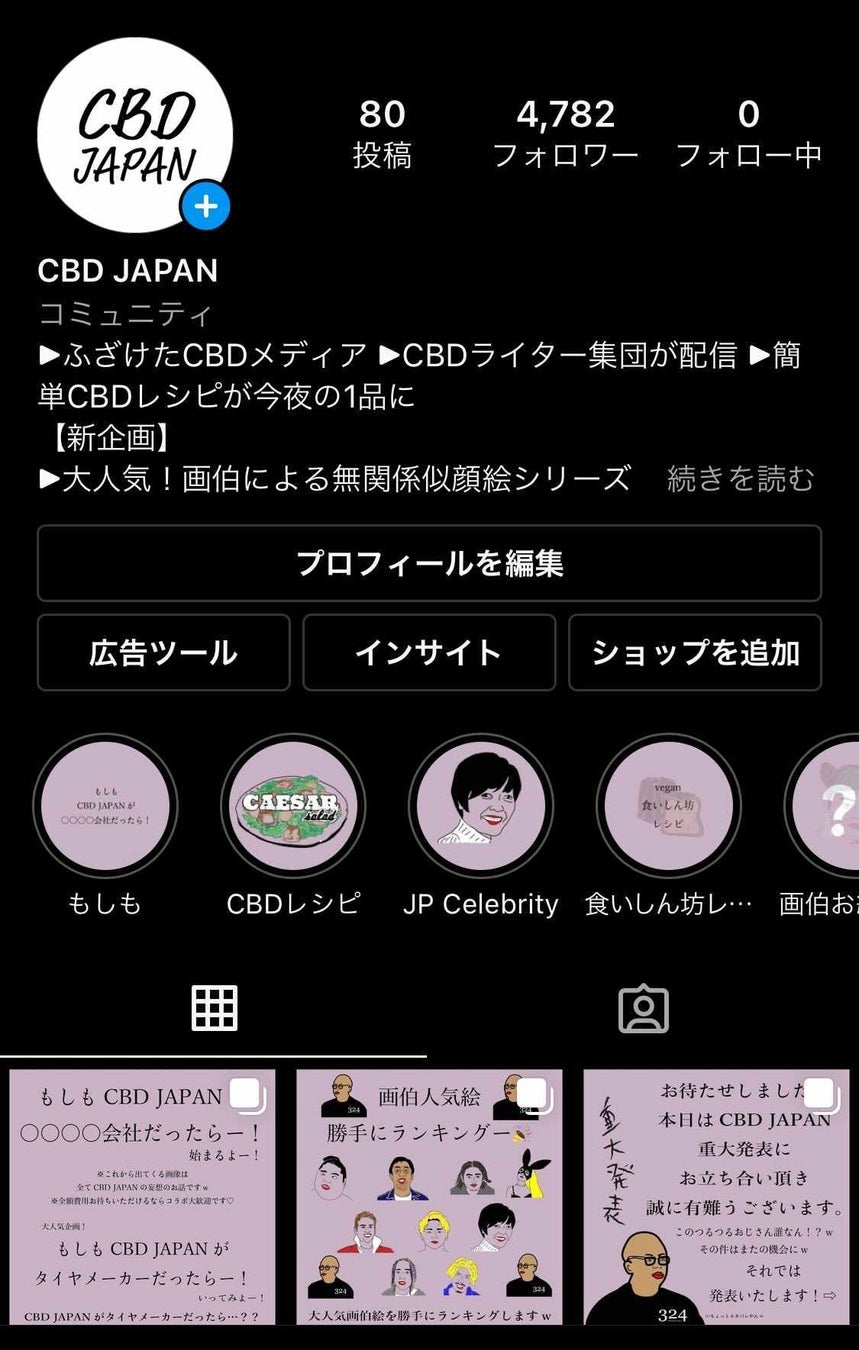
Task: Open the CBDレシピ highlight
Action: click(x=292, y=806)
